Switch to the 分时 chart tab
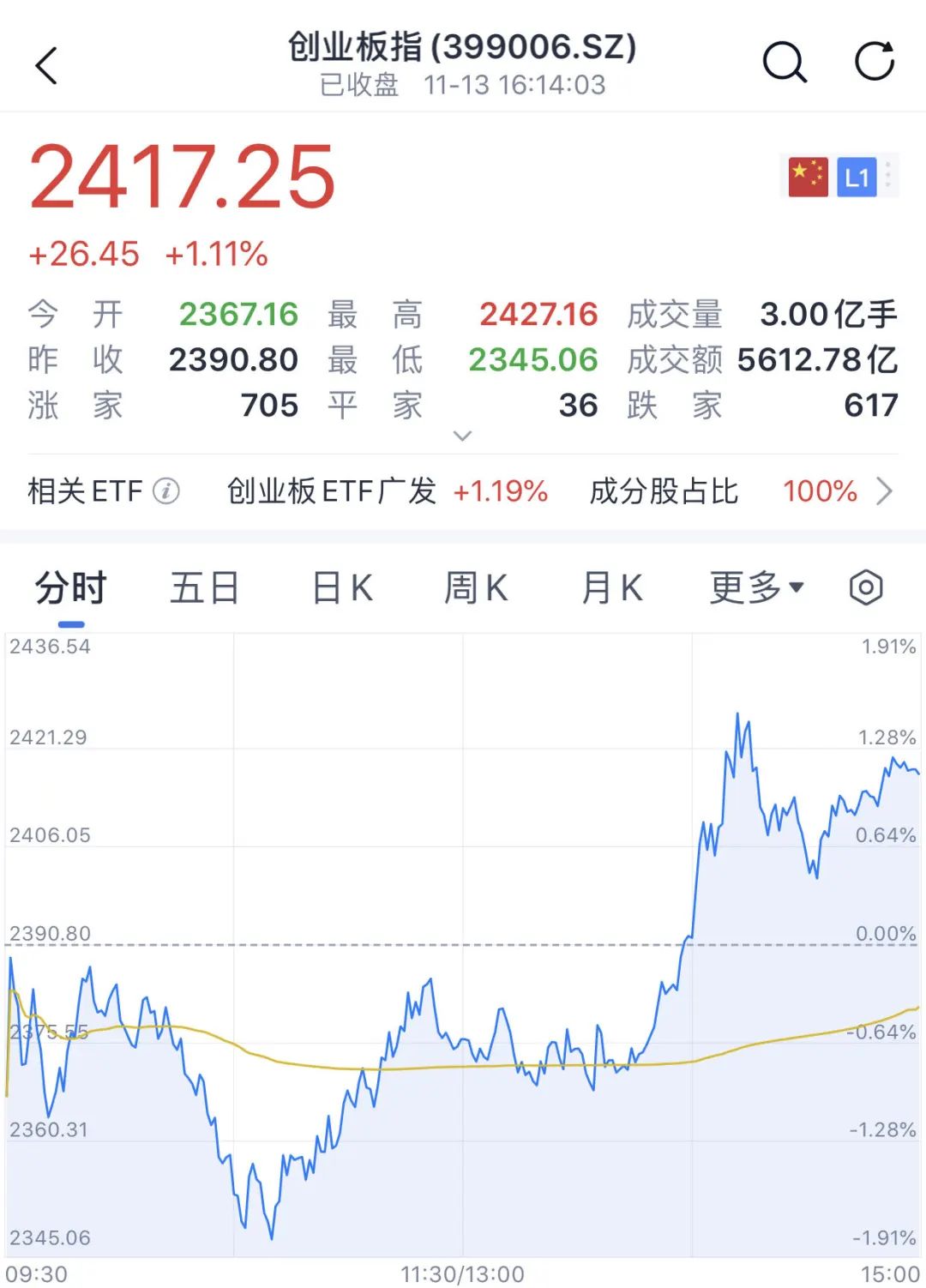The height and width of the screenshot is (1288, 926). point(71,589)
